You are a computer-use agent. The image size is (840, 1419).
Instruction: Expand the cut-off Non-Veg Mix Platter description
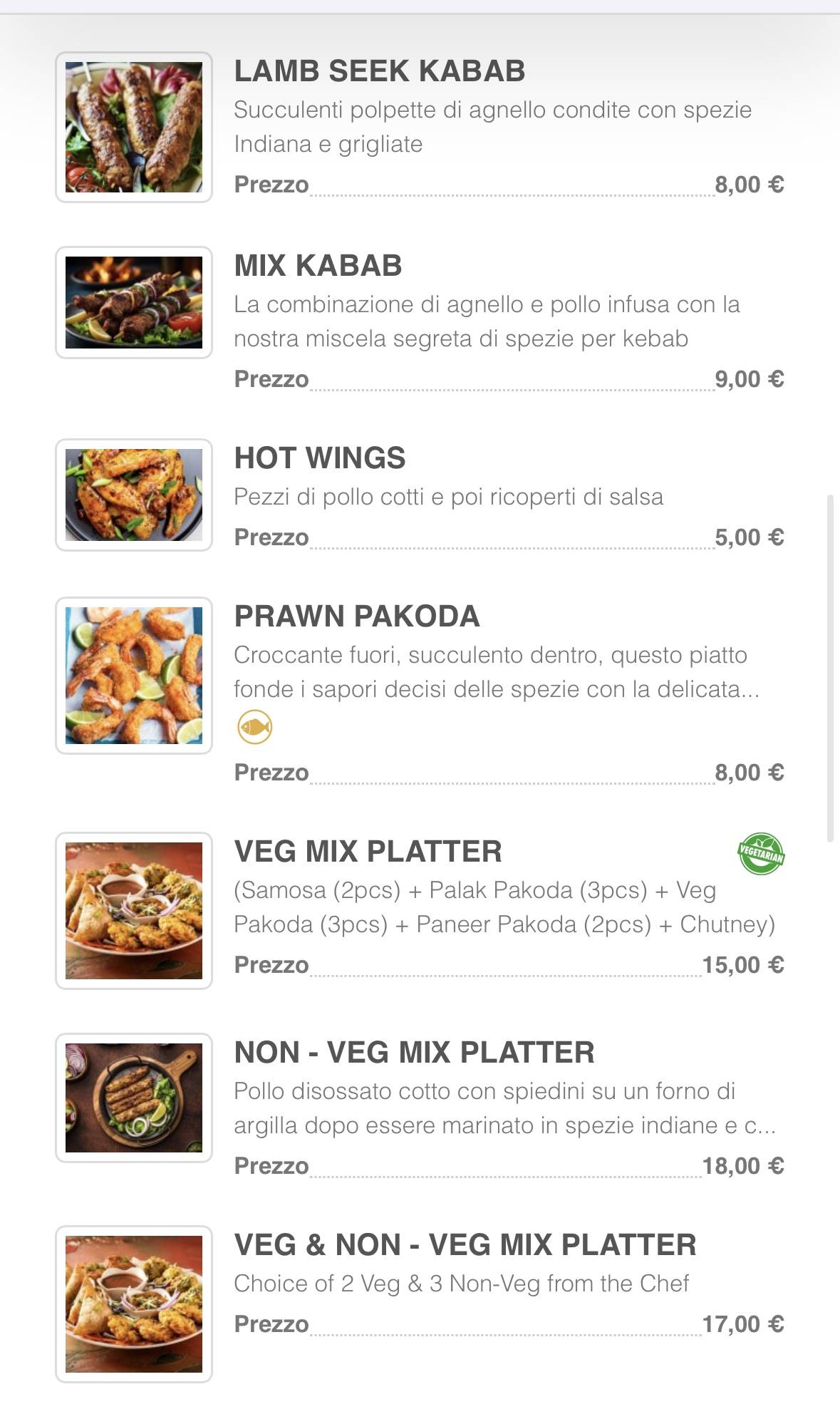507,1120
